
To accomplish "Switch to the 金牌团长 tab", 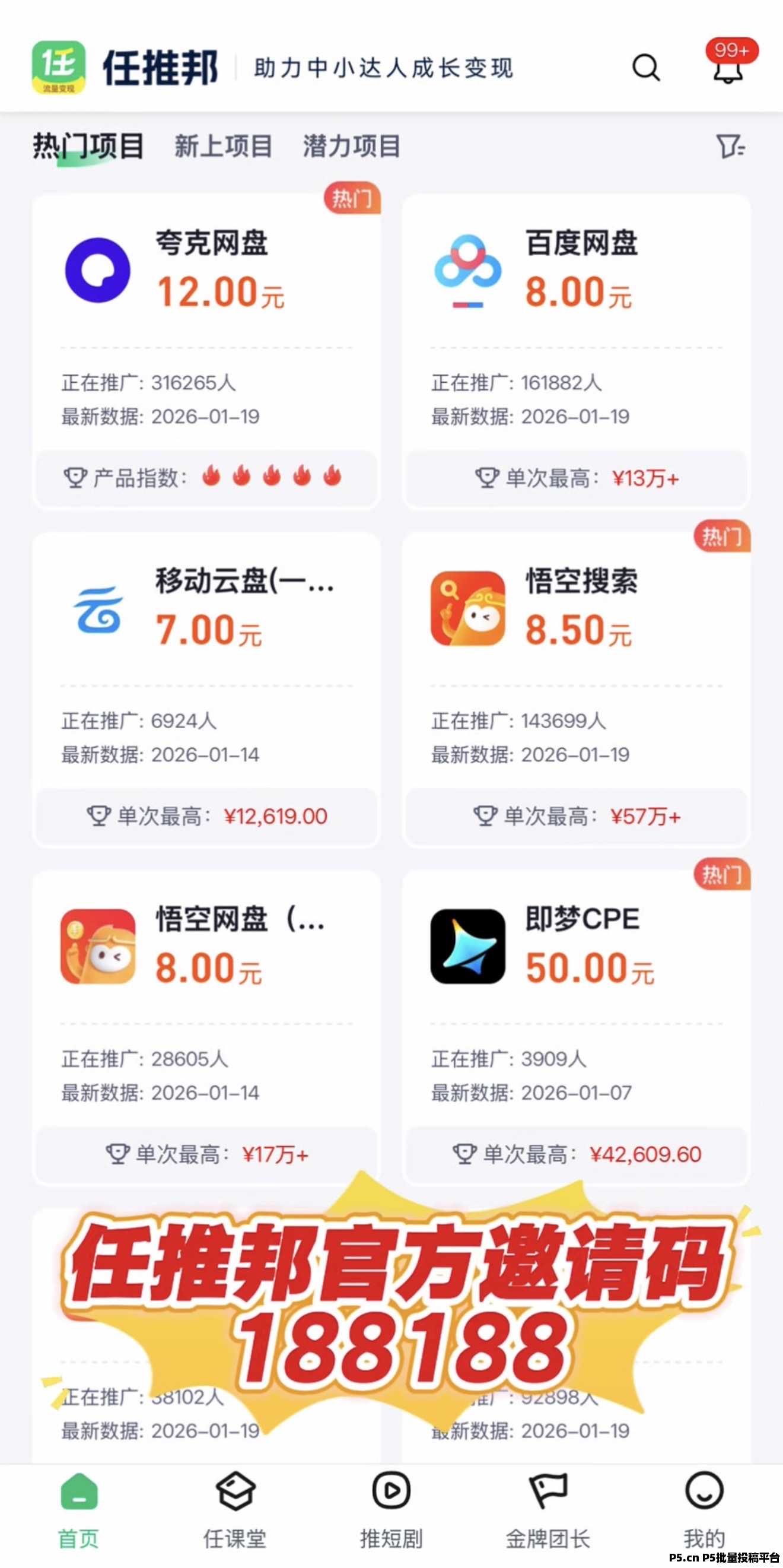I will pos(548,1511).
